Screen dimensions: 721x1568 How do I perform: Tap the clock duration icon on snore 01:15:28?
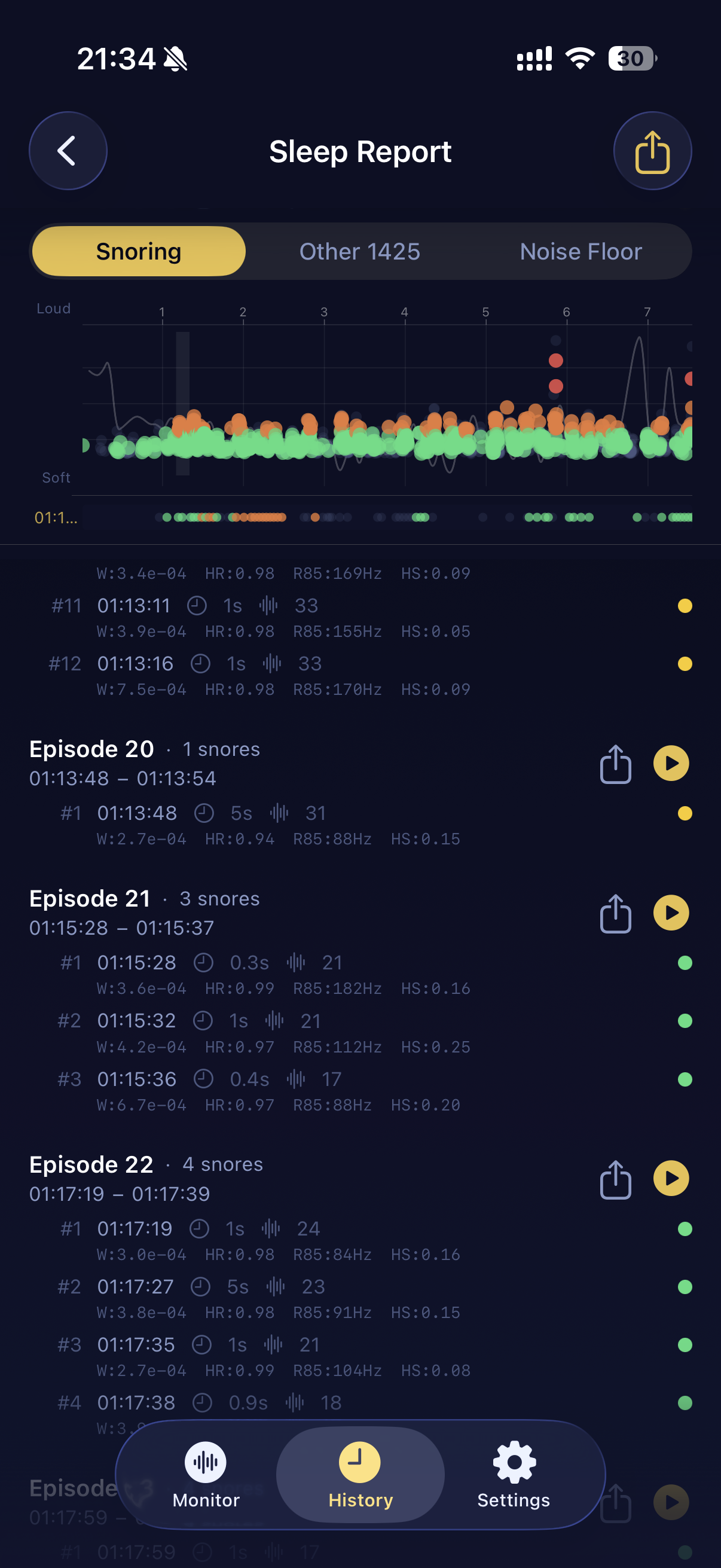point(203,962)
